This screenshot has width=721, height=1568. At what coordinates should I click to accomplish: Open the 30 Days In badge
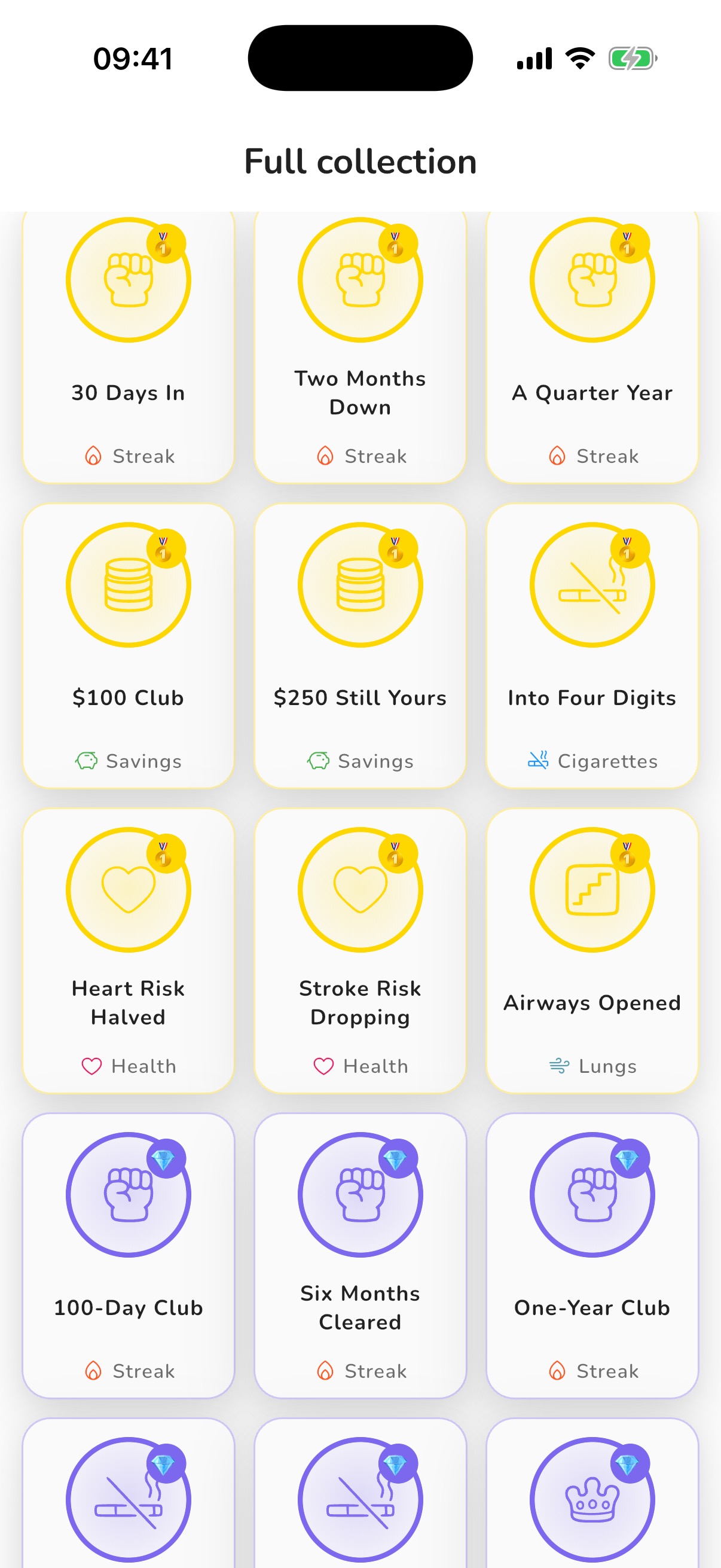click(129, 348)
